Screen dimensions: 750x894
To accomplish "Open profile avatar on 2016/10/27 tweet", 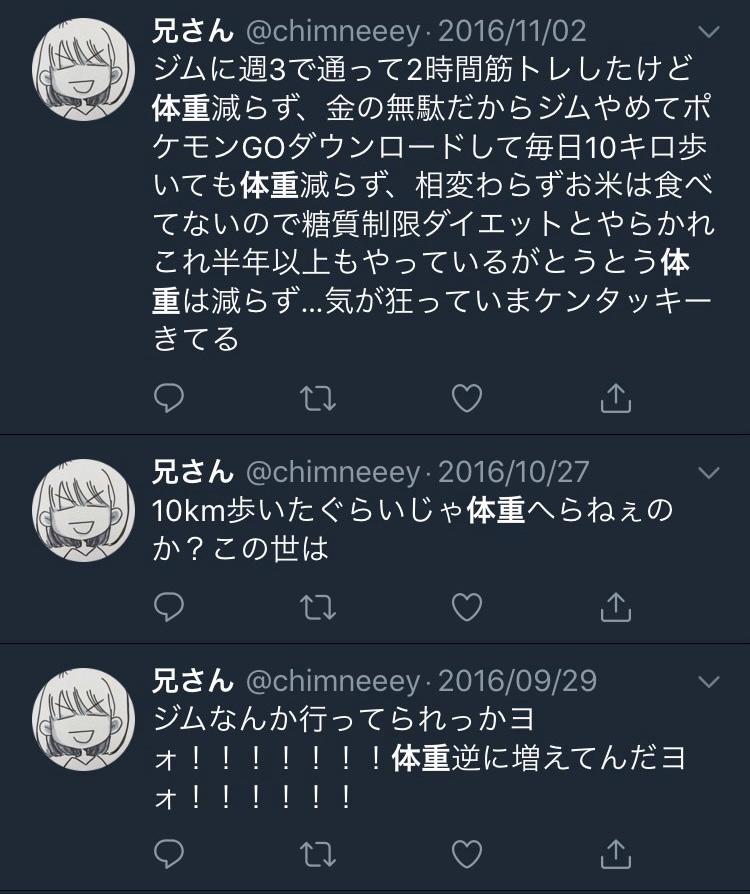I will point(83,509).
